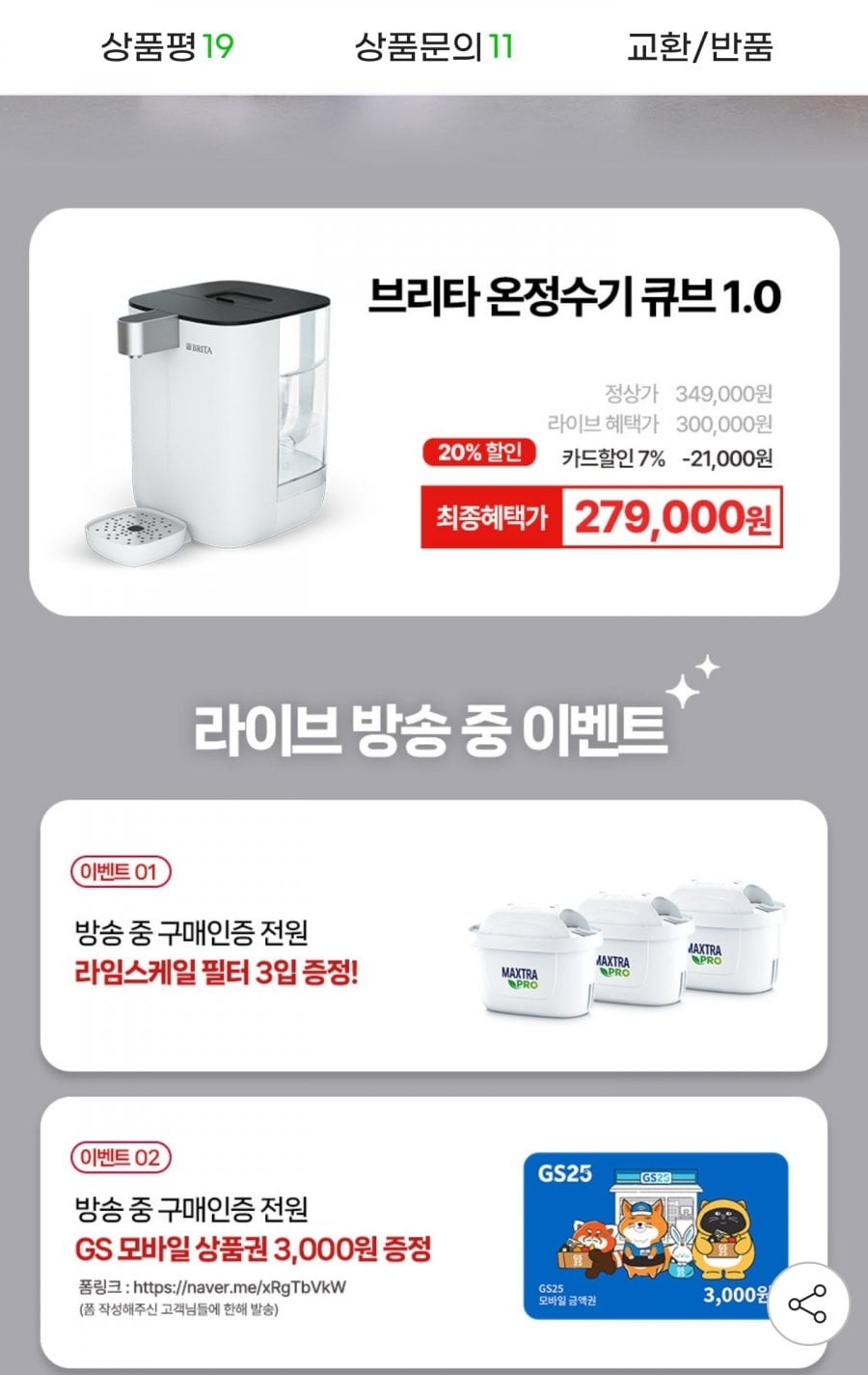Switch to the 상품평 reviews tab
The width and height of the screenshot is (868, 1375).
[x=167, y=46]
